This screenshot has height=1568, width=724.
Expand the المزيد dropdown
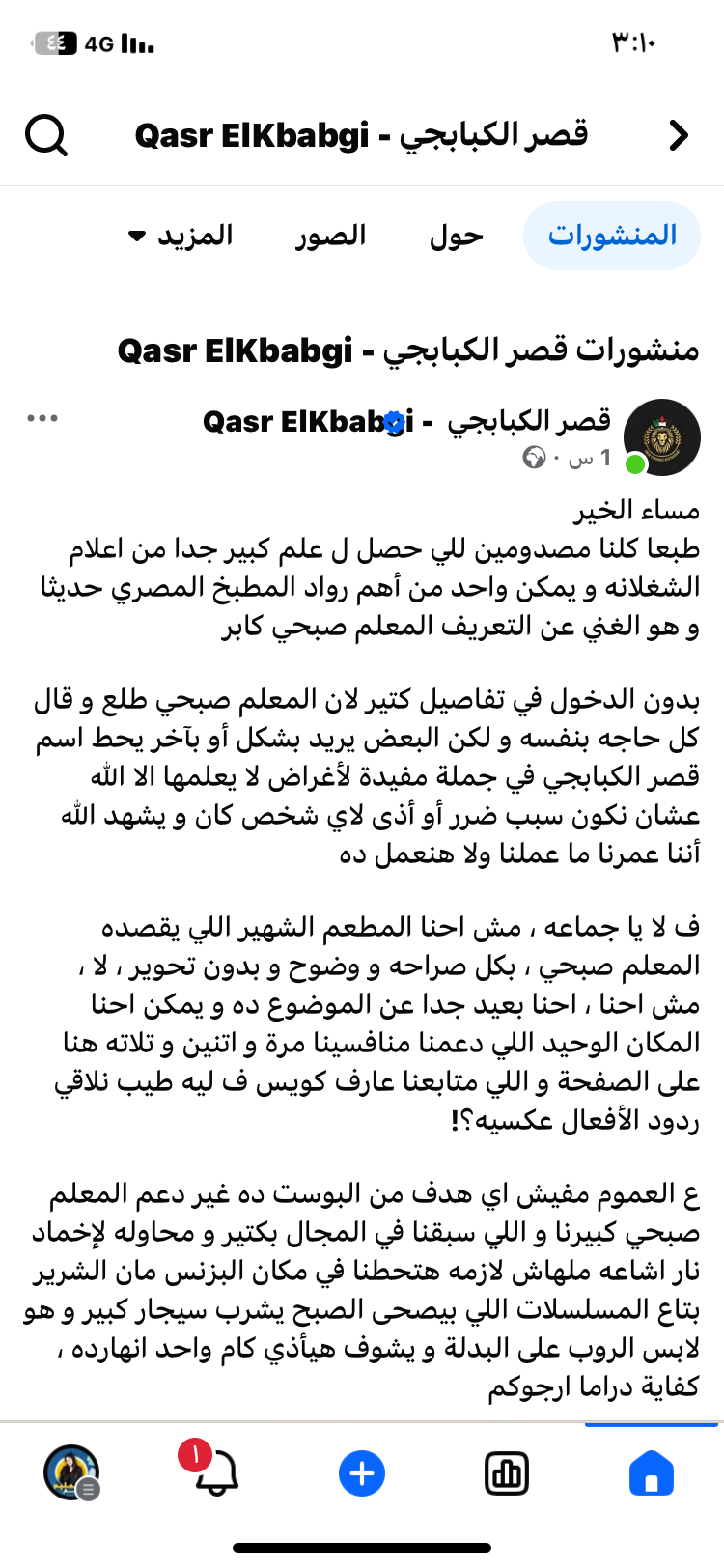181,236
